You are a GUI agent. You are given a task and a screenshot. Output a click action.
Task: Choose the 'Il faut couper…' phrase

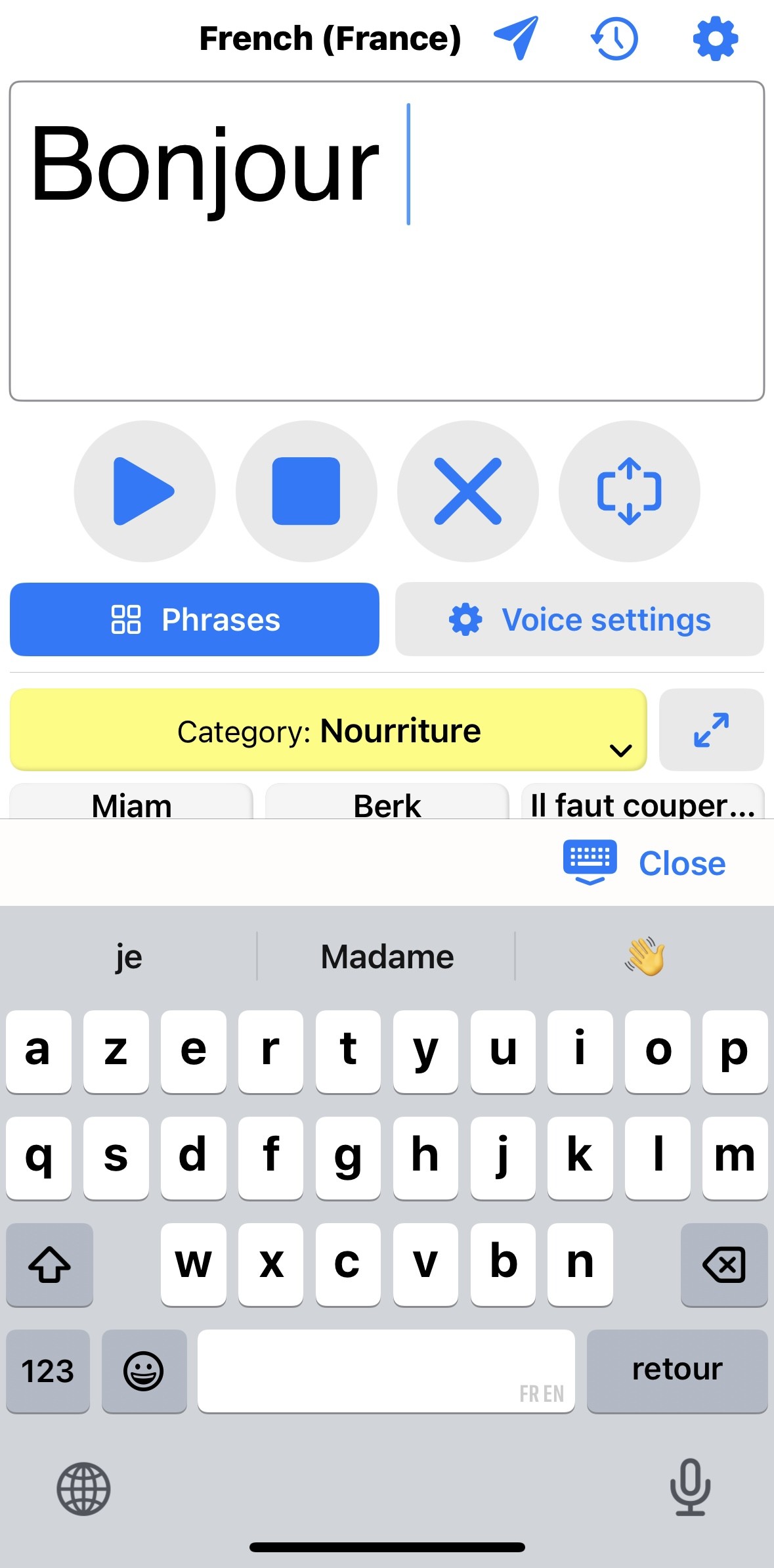pyautogui.click(x=643, y=804)
